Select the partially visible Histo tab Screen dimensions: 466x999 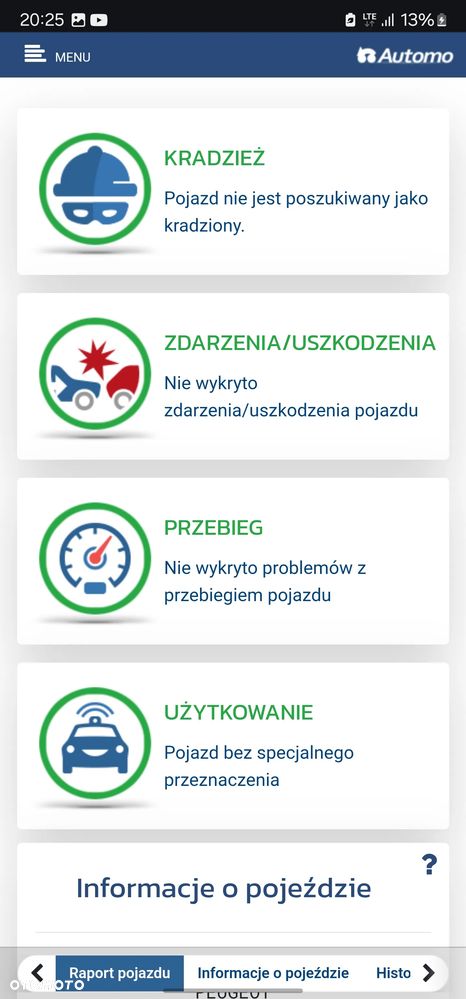coord(393,973)
